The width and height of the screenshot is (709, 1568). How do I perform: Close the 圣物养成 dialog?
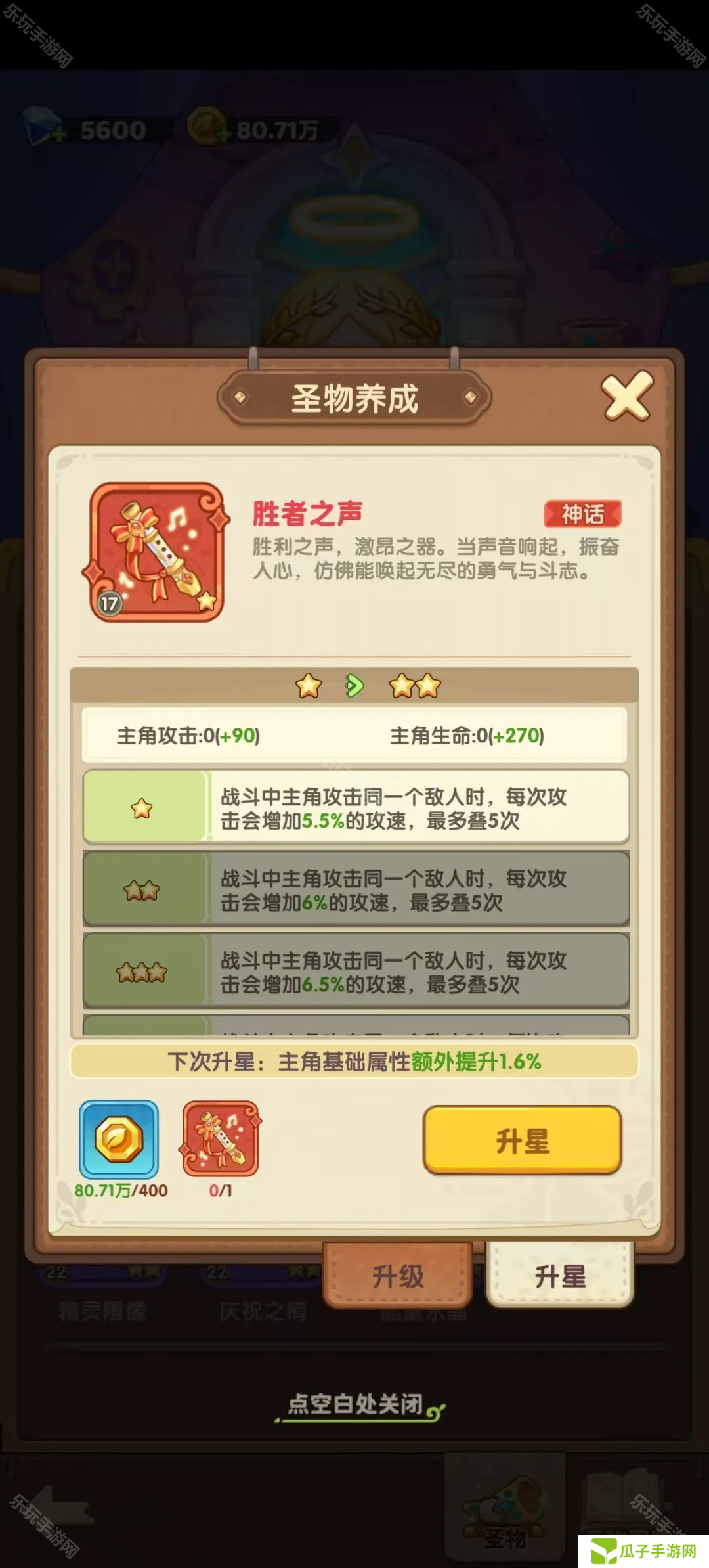[627, 396]
